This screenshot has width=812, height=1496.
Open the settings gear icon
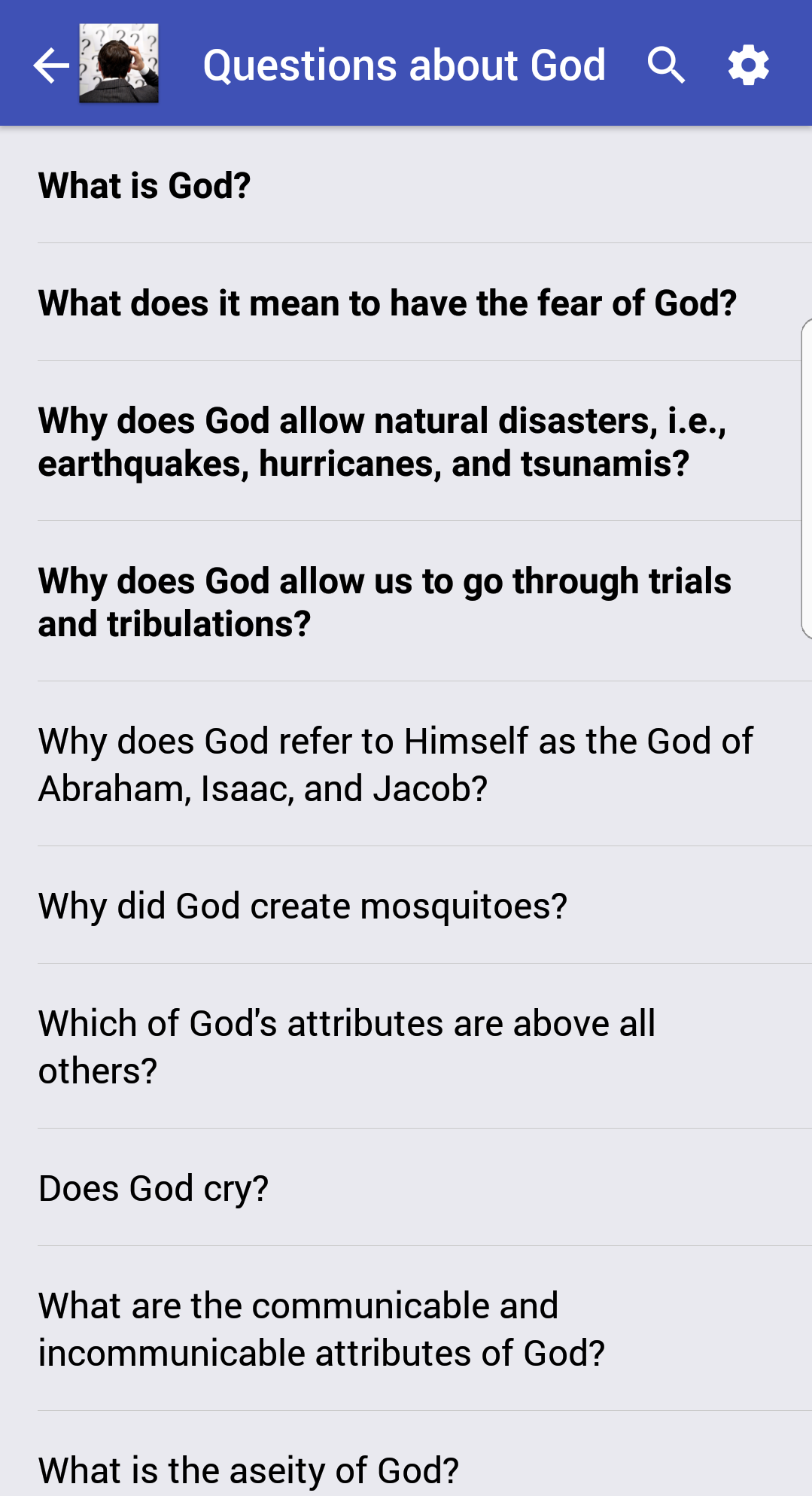[x=749, y=65]
